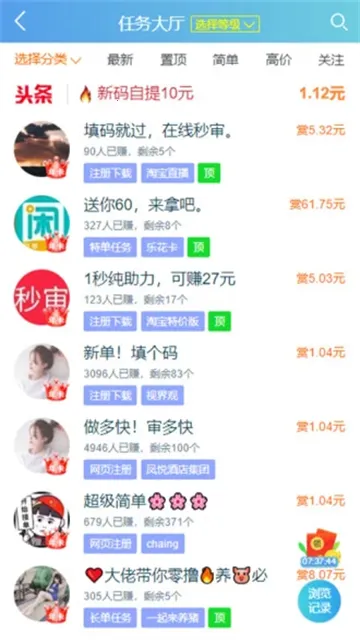Tap the red envelope countdown icon
Viewport: 360px width, 640px height.
point(320,548)
